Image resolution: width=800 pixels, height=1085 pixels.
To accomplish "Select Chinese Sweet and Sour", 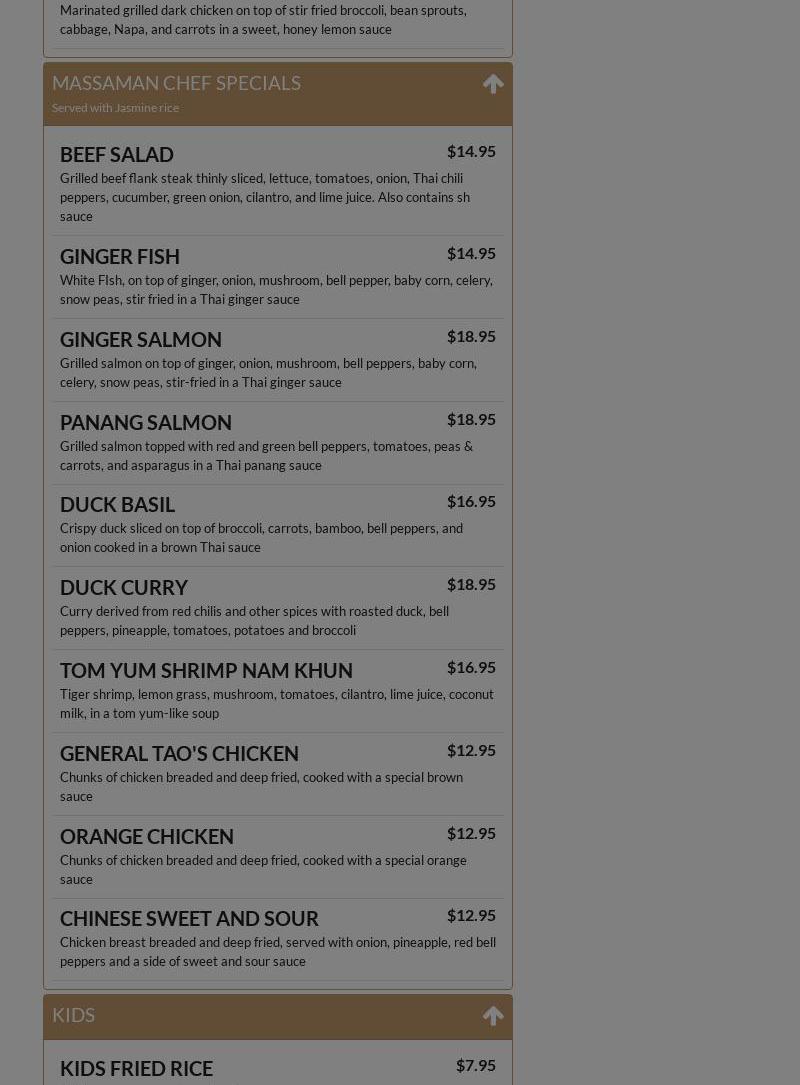I will [189, 919].
